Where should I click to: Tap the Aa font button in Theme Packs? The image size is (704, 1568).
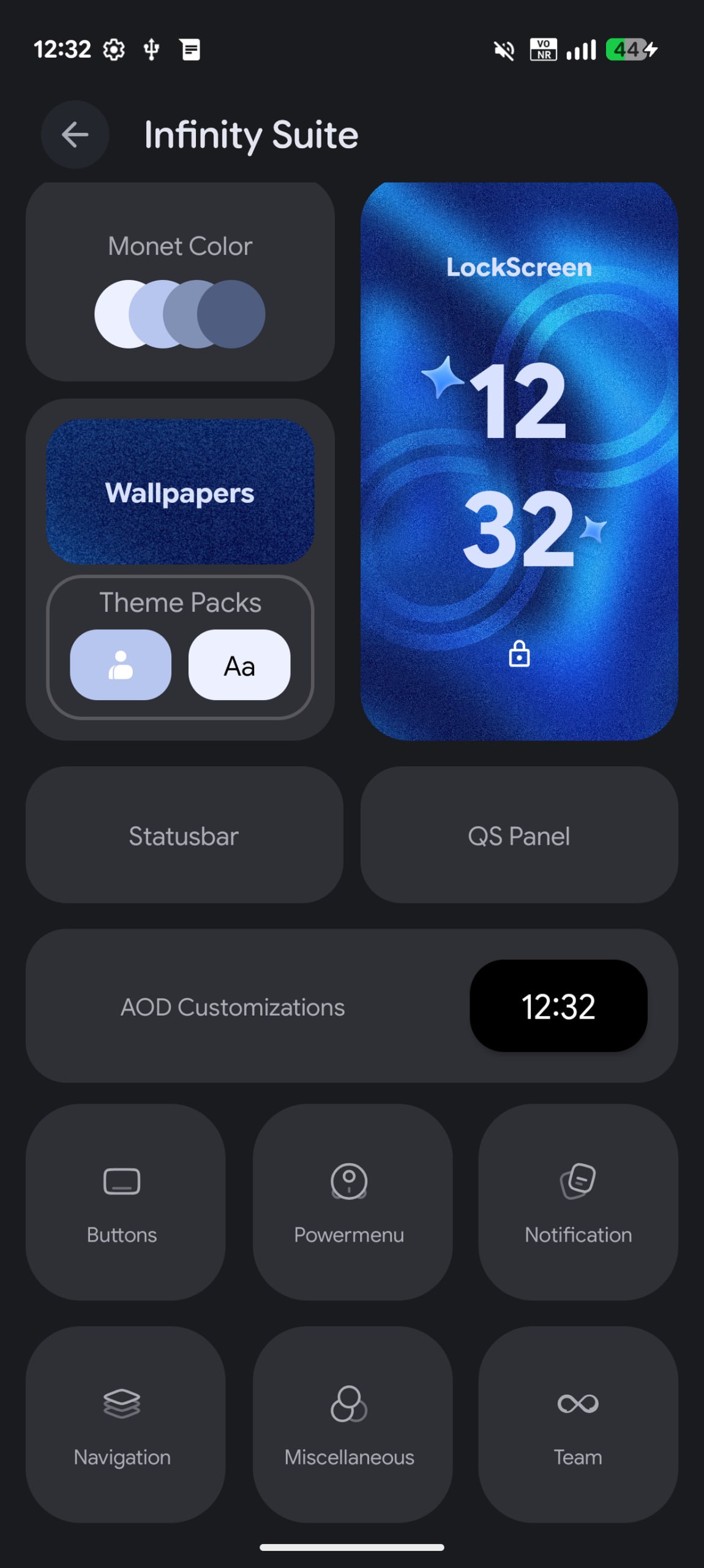click(x=239, y=665)
